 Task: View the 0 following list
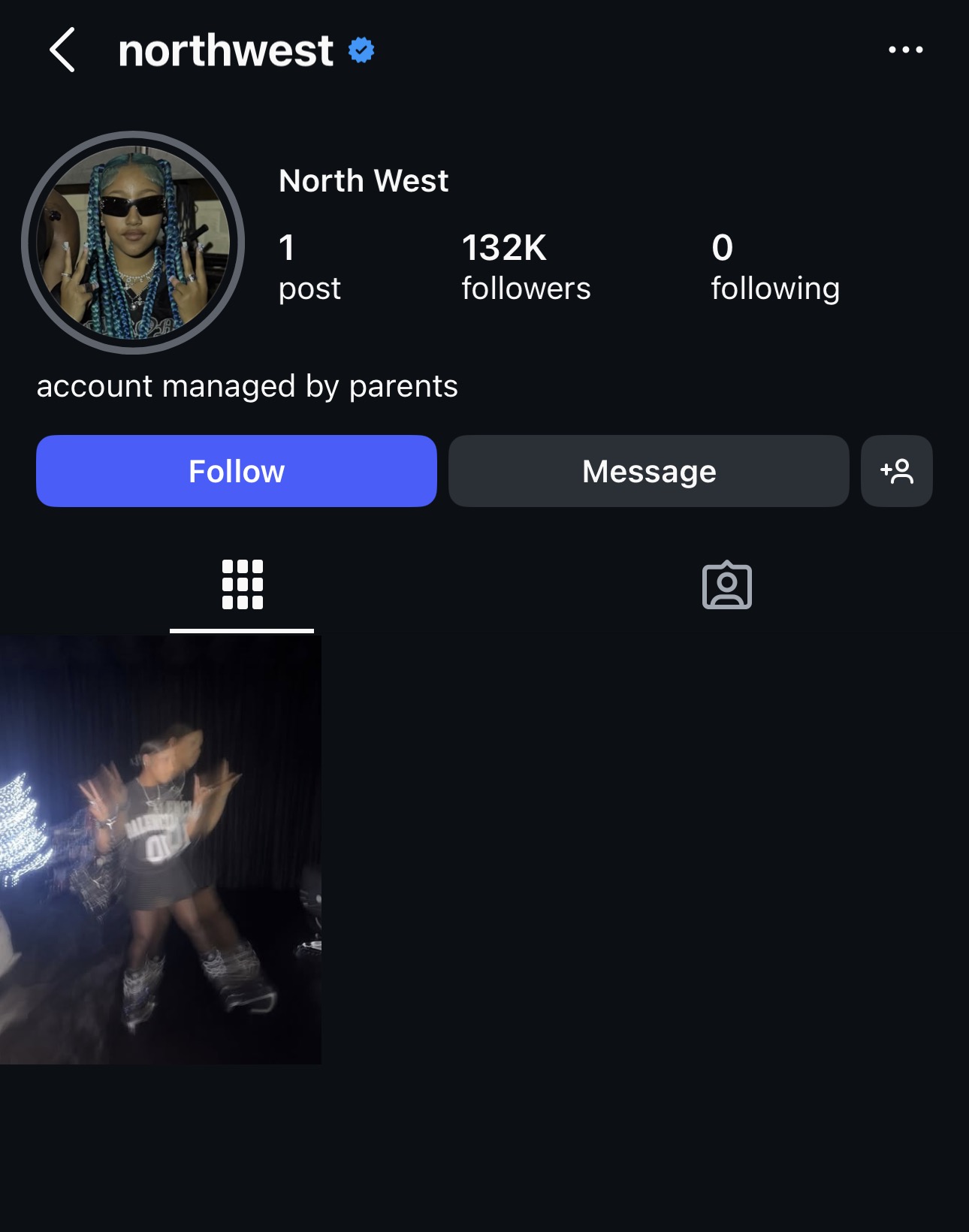pos(775,267)
